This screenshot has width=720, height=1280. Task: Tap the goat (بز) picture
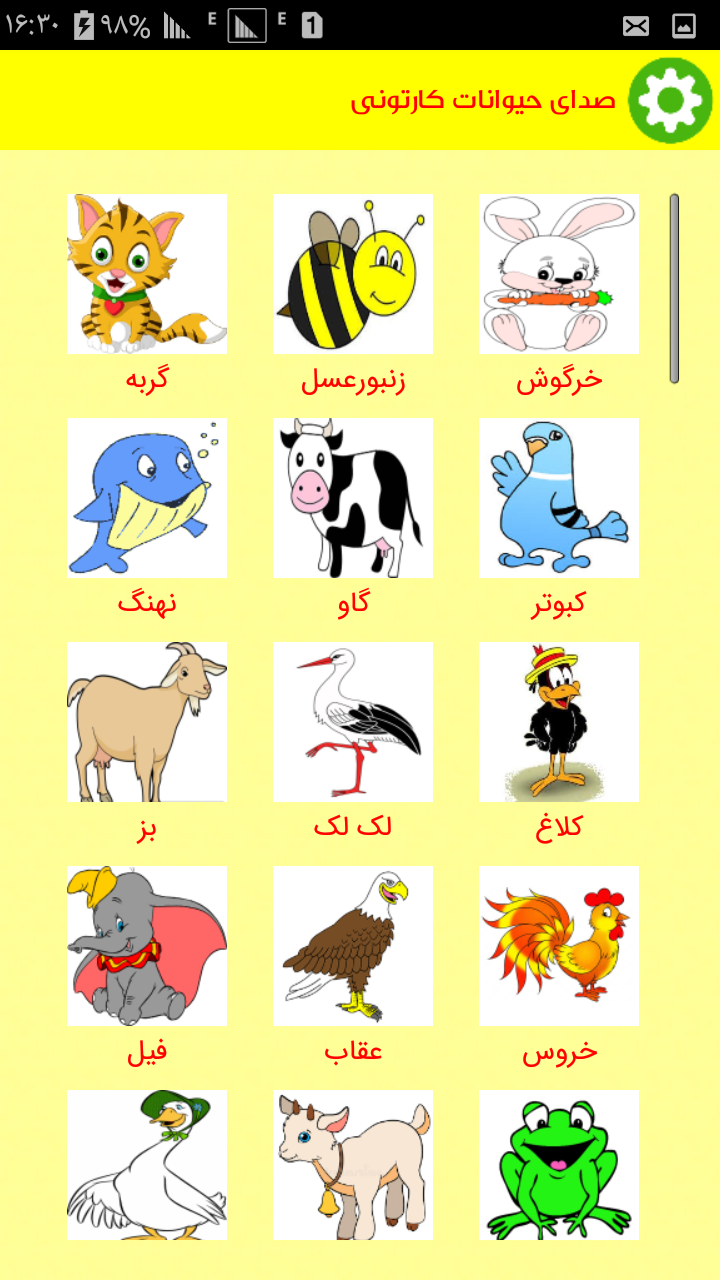coord(147,722)
